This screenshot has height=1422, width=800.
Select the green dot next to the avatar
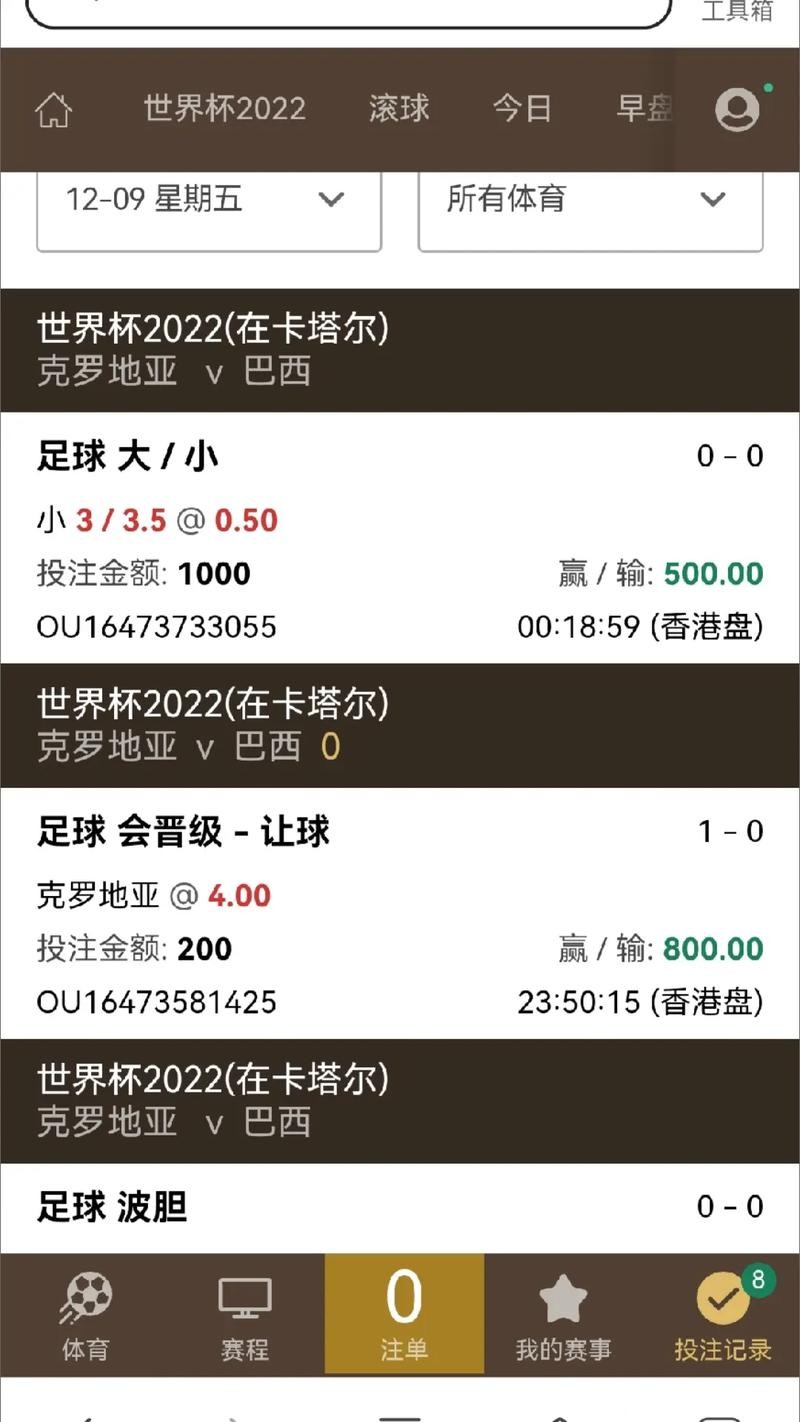coord(769,87)
